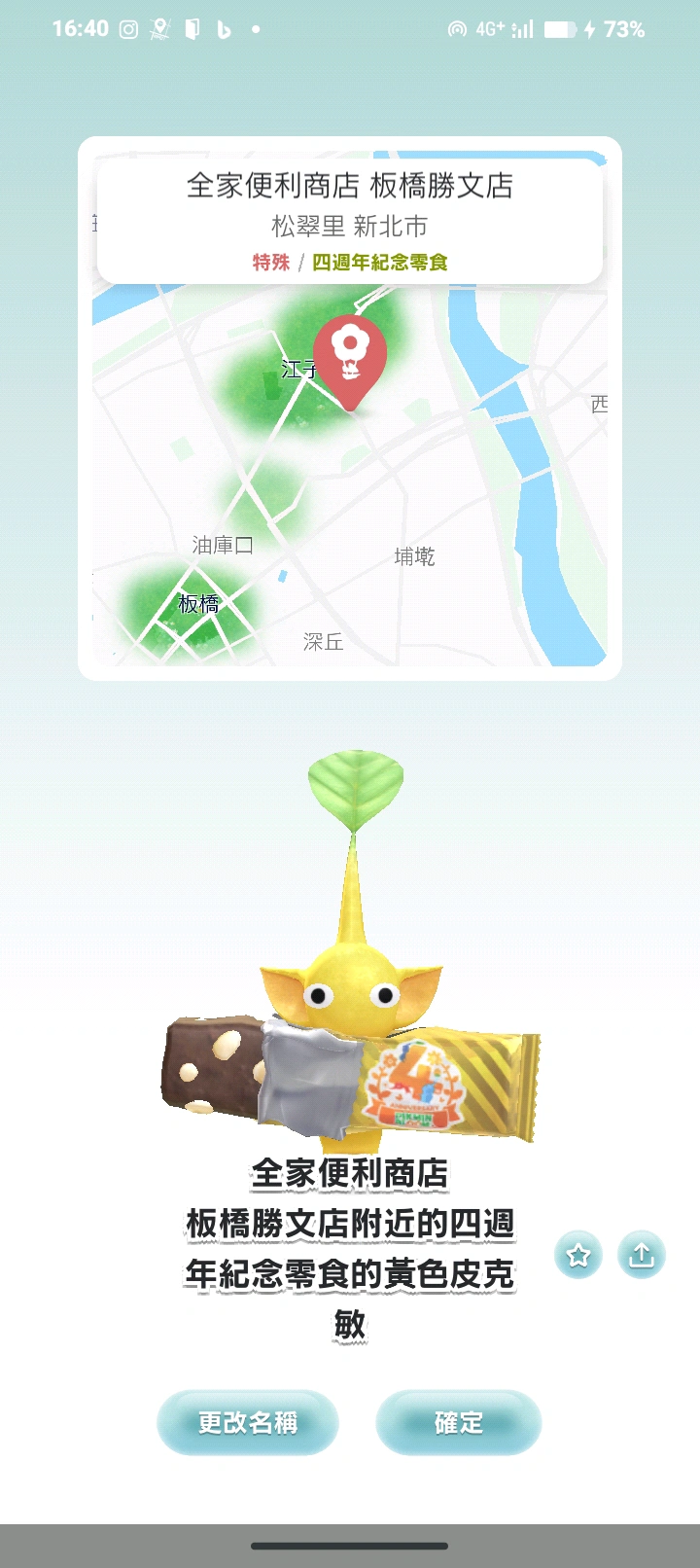Image resolution: width=700 pixels, height=1568 pixels.
Task: Tap the 更改名稱 (rename) button
Action: 248,1422
